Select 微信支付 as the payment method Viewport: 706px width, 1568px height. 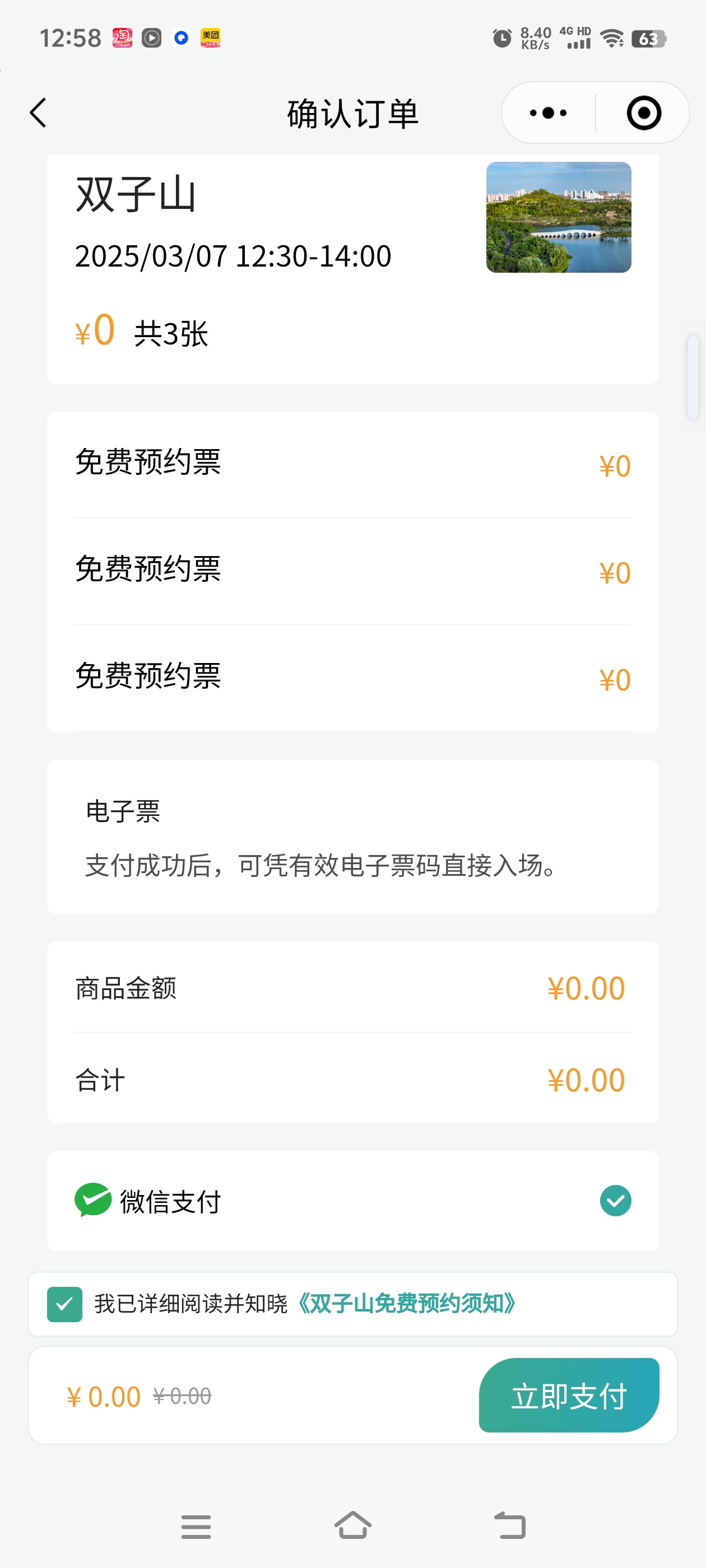click(x=352, y=1201)
